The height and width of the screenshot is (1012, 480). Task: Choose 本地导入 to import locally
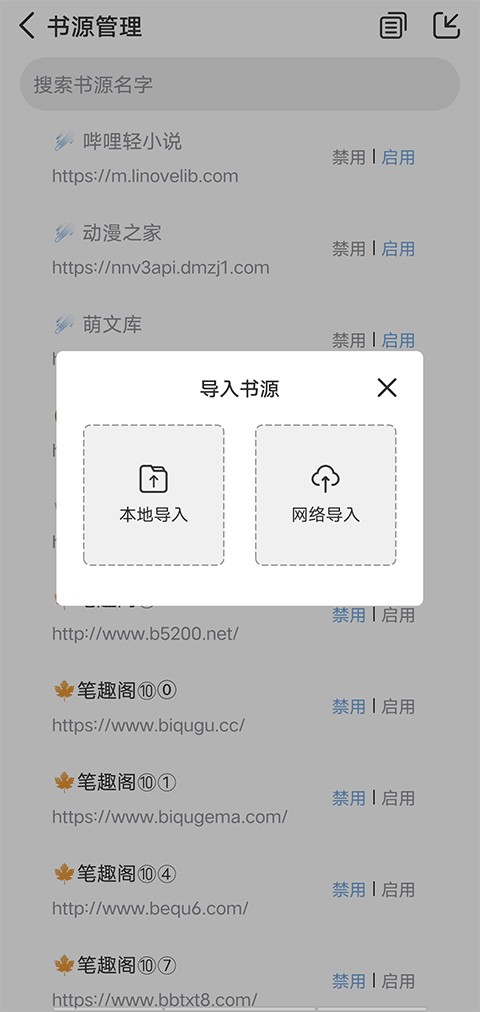coord(154,495)
